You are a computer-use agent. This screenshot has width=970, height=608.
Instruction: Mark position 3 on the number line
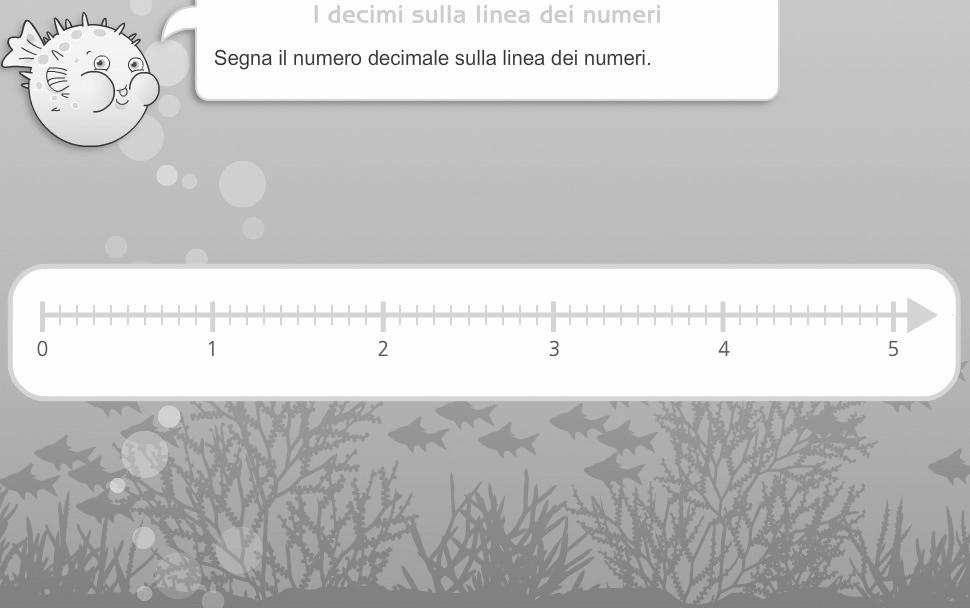pos(553,316)
